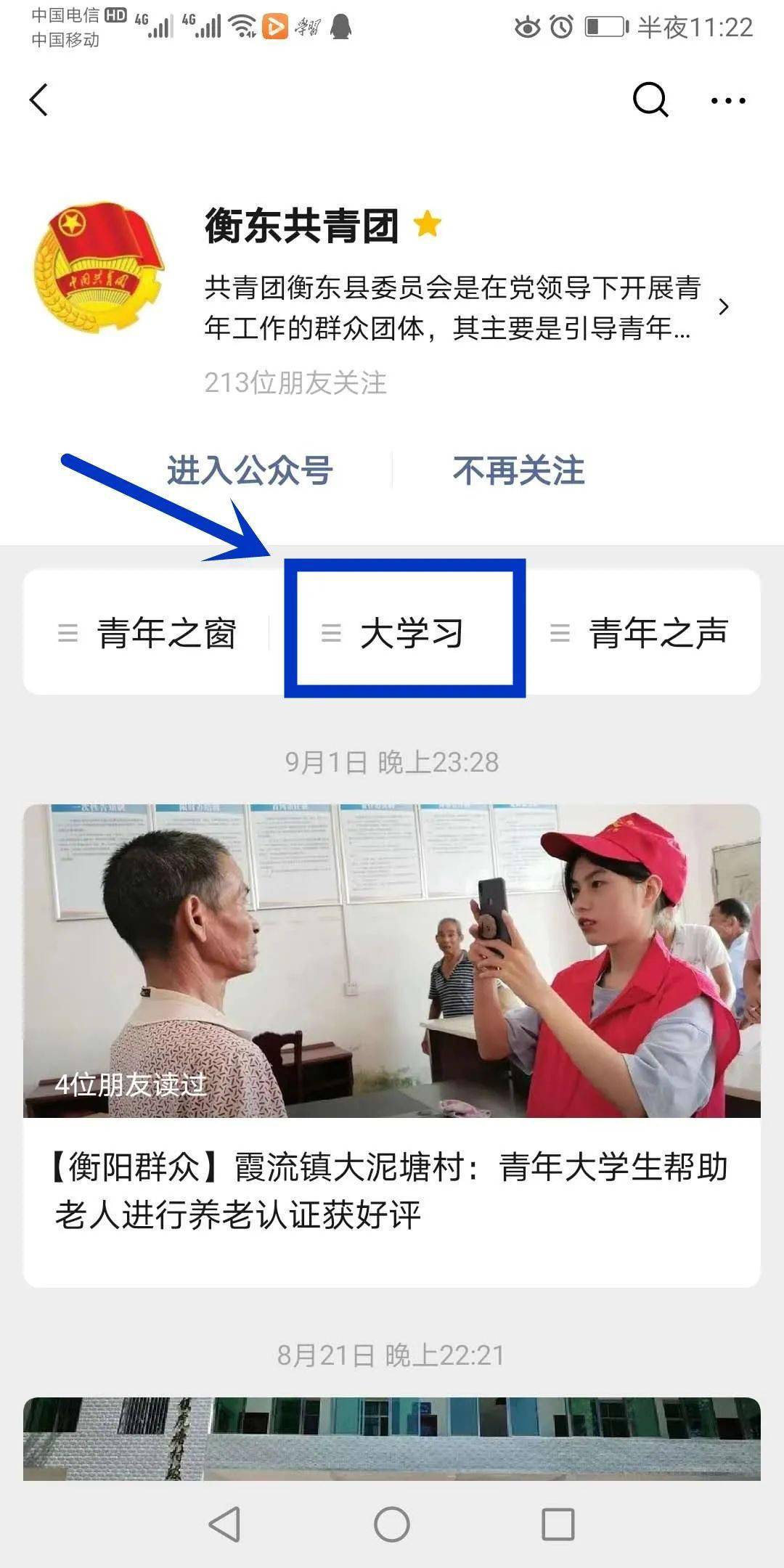Select the 大学习 menu
784x1568 pixels.
coord(405,633)
